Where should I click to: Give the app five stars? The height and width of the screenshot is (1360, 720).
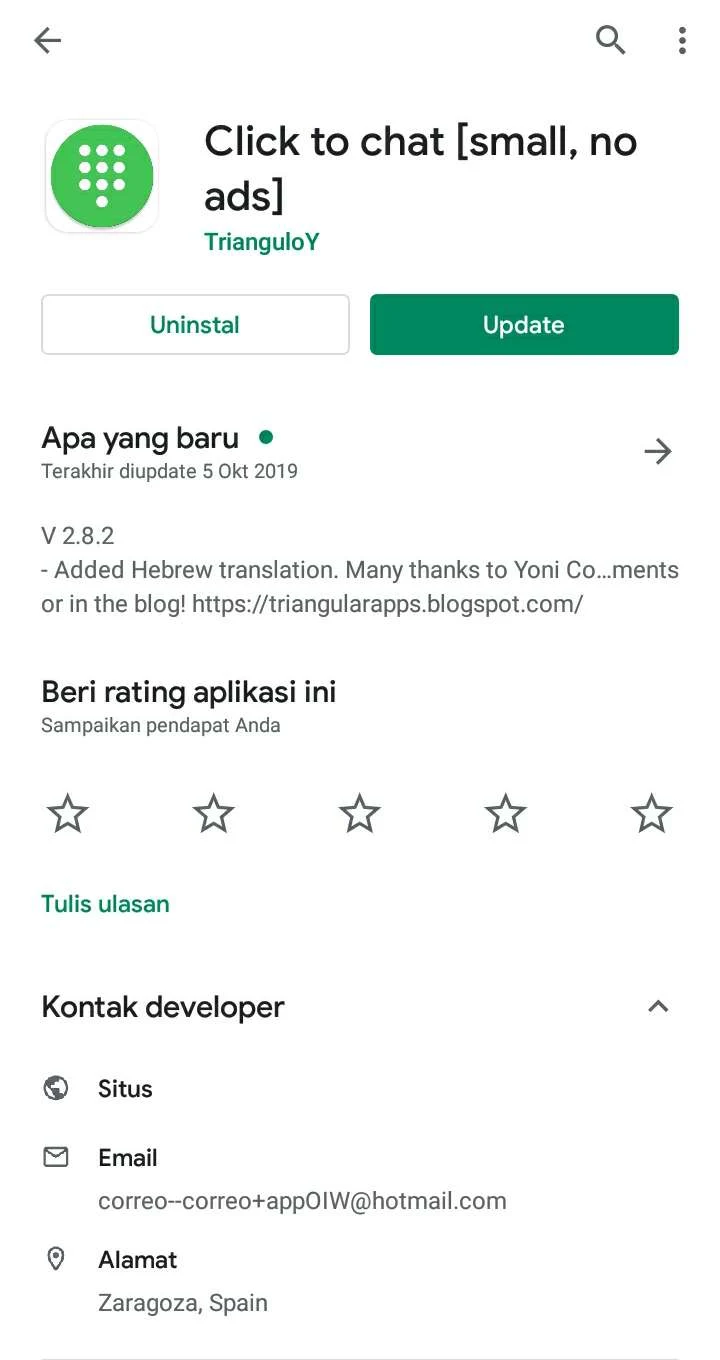652,814
